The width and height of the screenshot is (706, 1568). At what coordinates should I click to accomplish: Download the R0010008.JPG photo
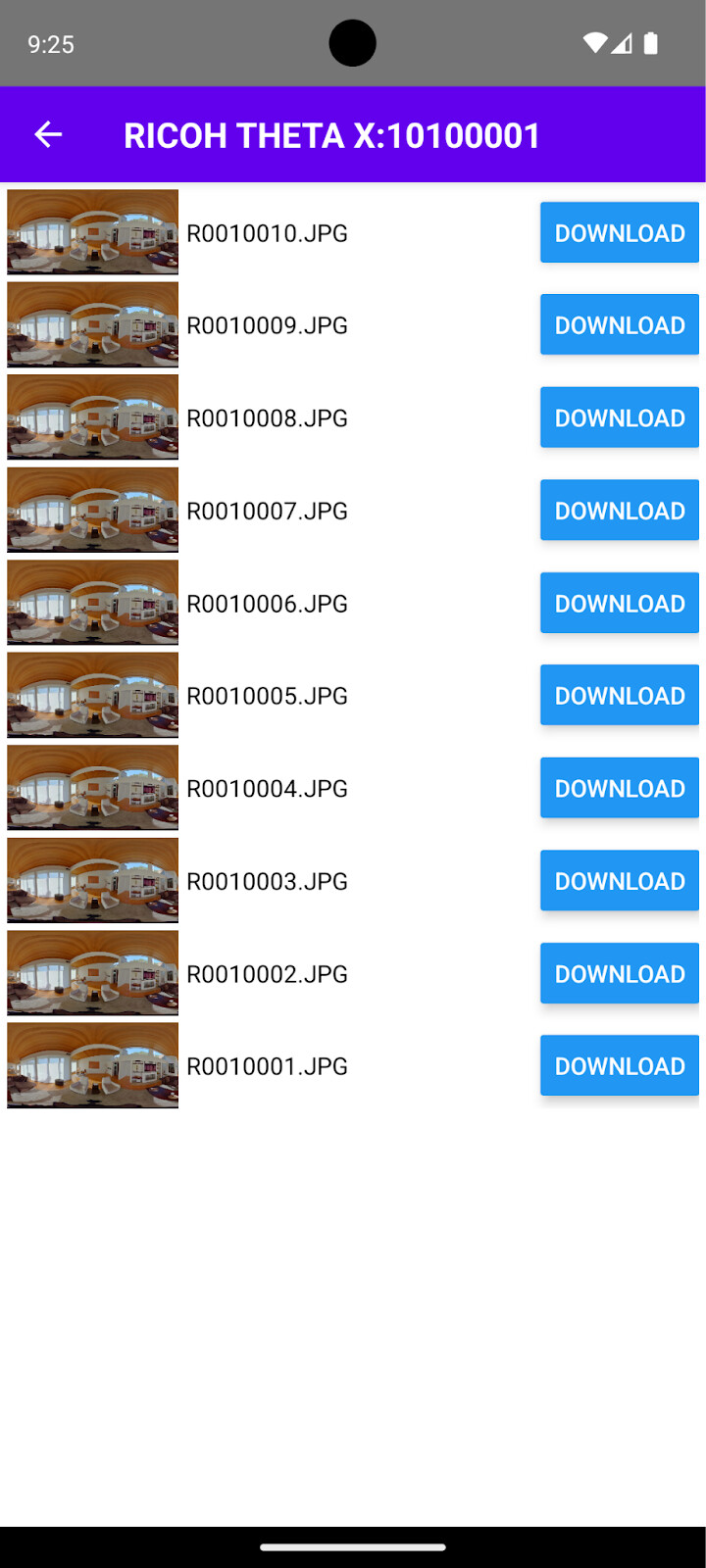(x=619, y=418)
